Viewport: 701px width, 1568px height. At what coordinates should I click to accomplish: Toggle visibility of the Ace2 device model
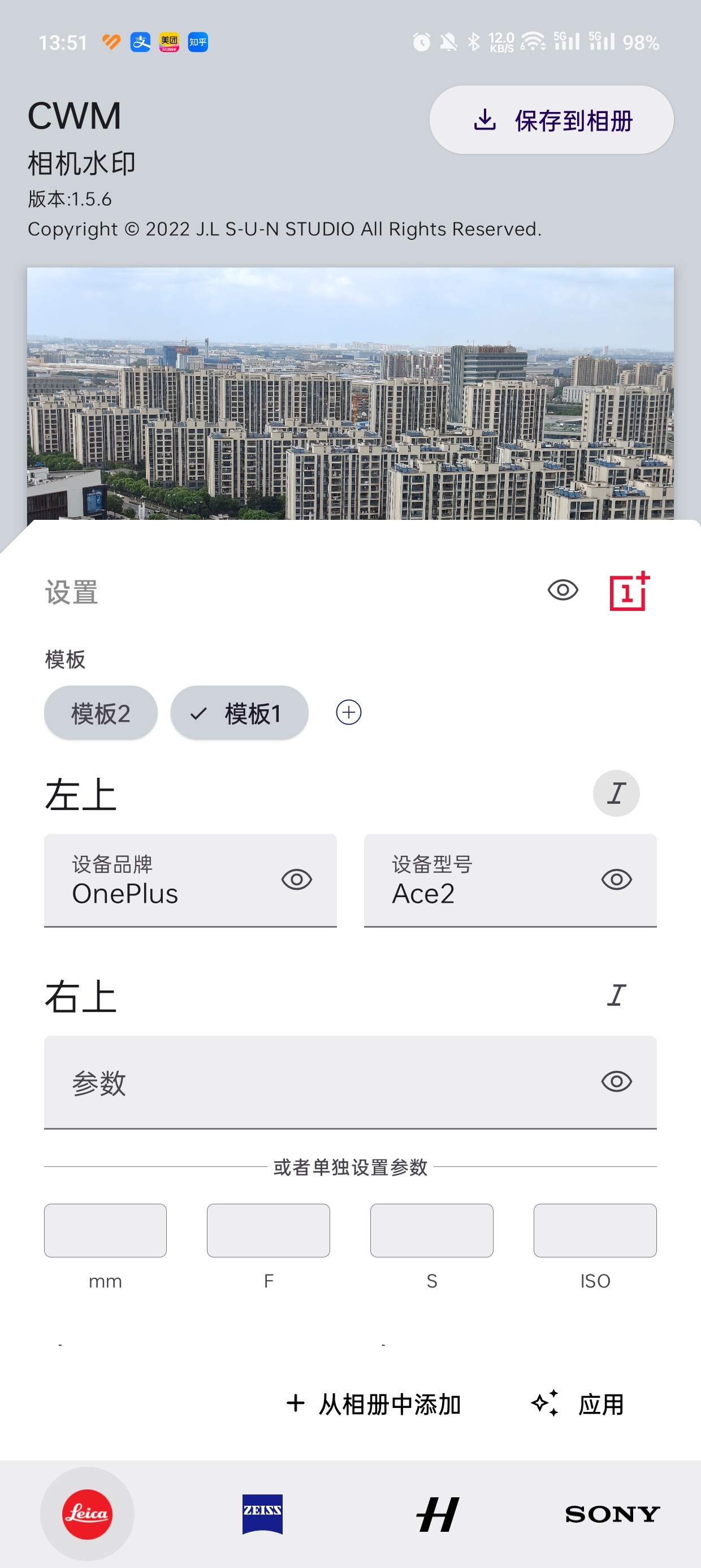point(616,880)
